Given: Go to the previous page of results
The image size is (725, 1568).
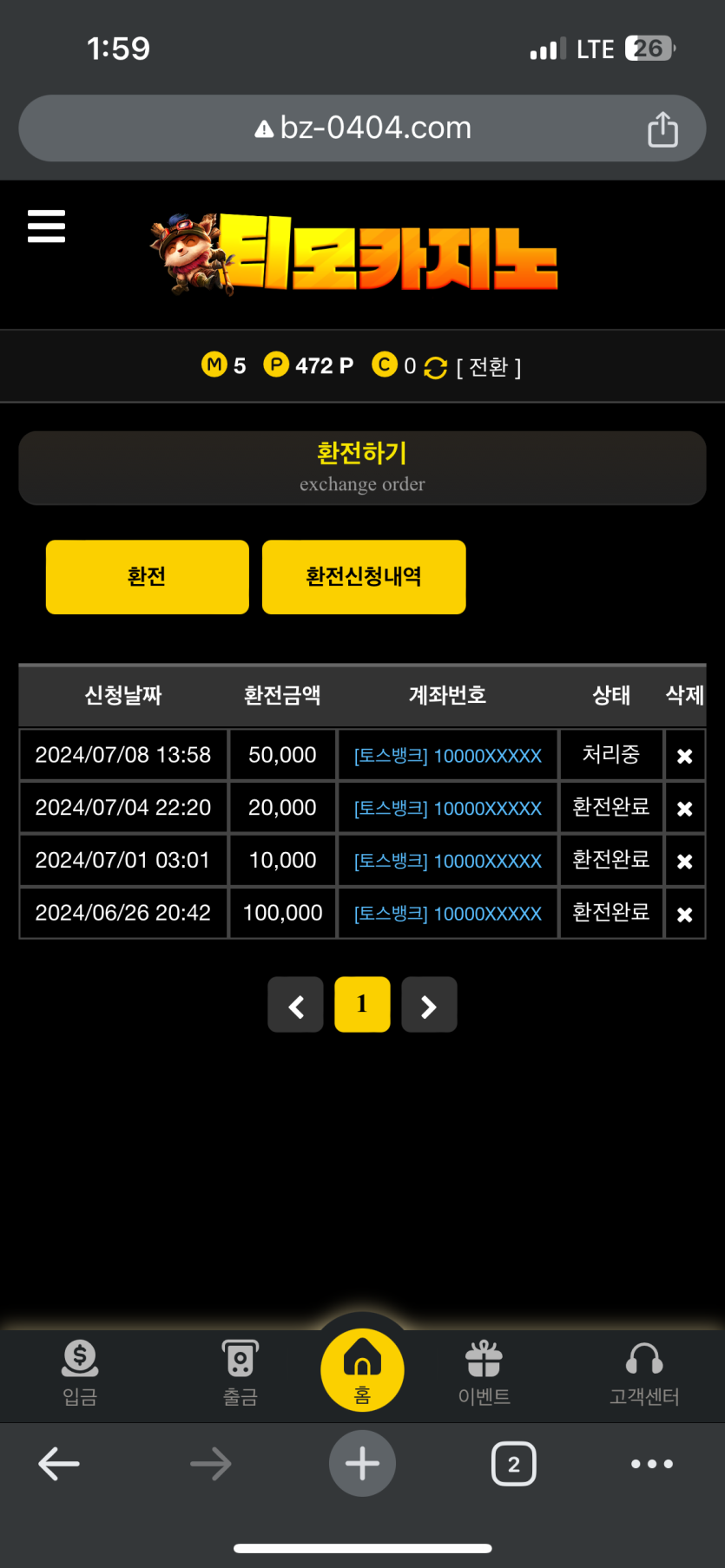Looking at the screenshot, I should pyautogui.click(x=295, y=1005).
